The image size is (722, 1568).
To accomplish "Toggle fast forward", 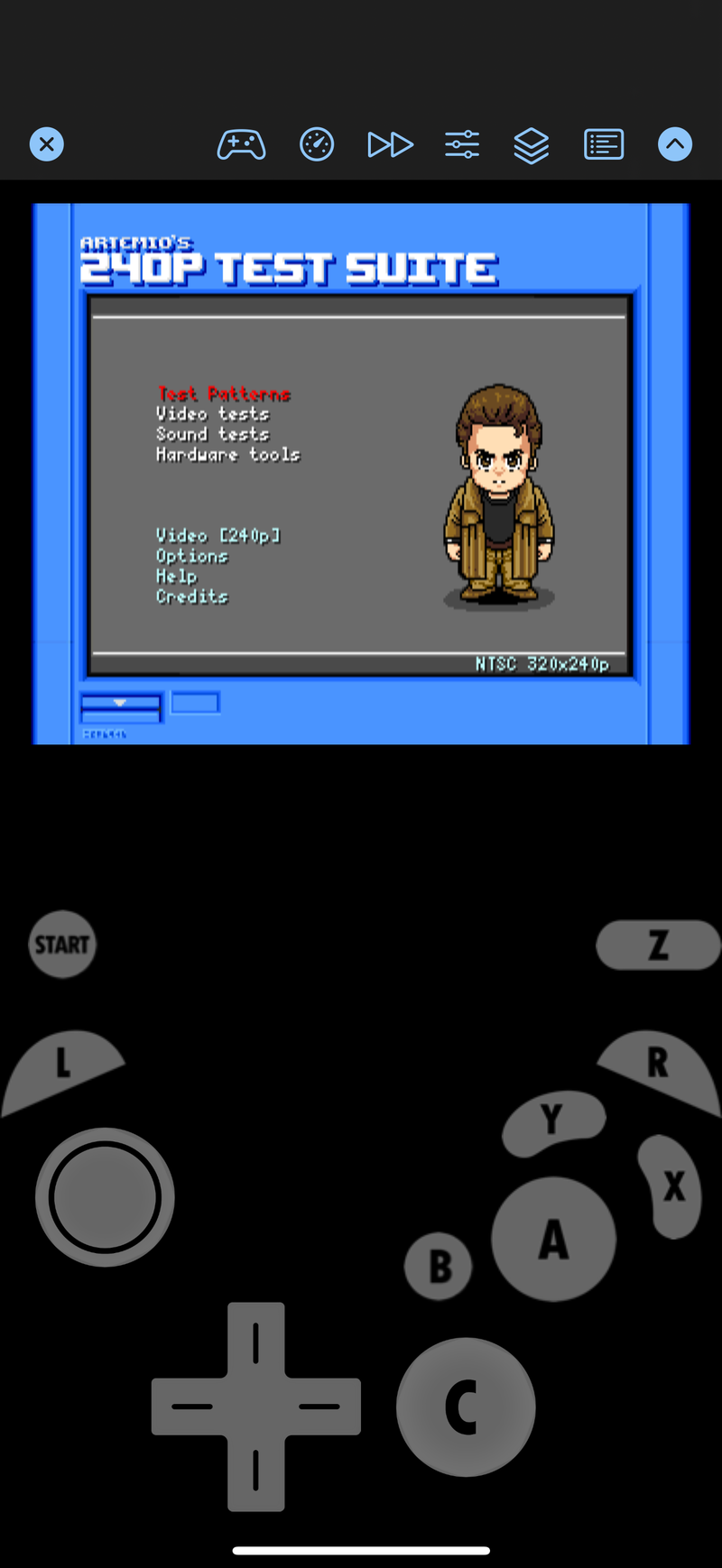I will click(x=390, y=144).
